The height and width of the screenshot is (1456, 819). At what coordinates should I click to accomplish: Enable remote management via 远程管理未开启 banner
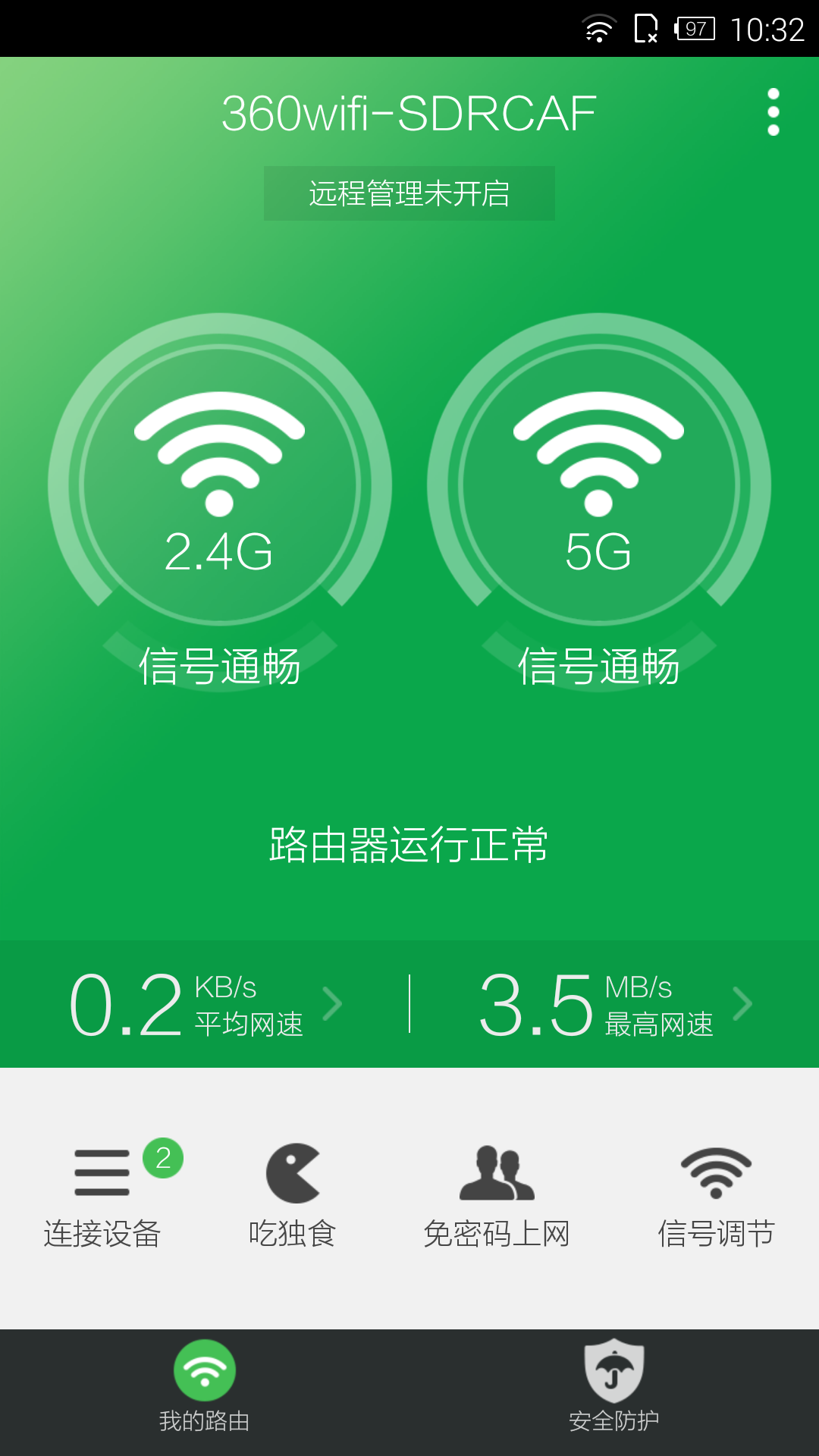pos(409,194)
